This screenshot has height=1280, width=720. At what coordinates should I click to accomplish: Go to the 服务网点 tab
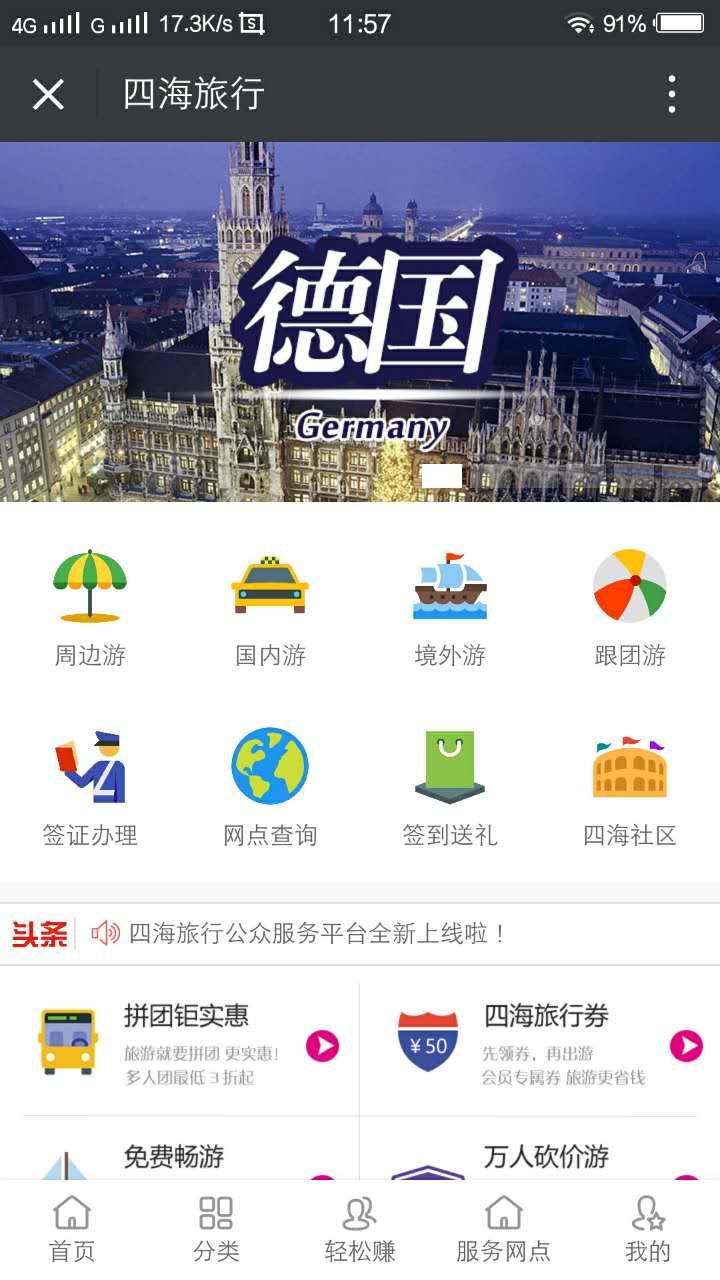502,1228
